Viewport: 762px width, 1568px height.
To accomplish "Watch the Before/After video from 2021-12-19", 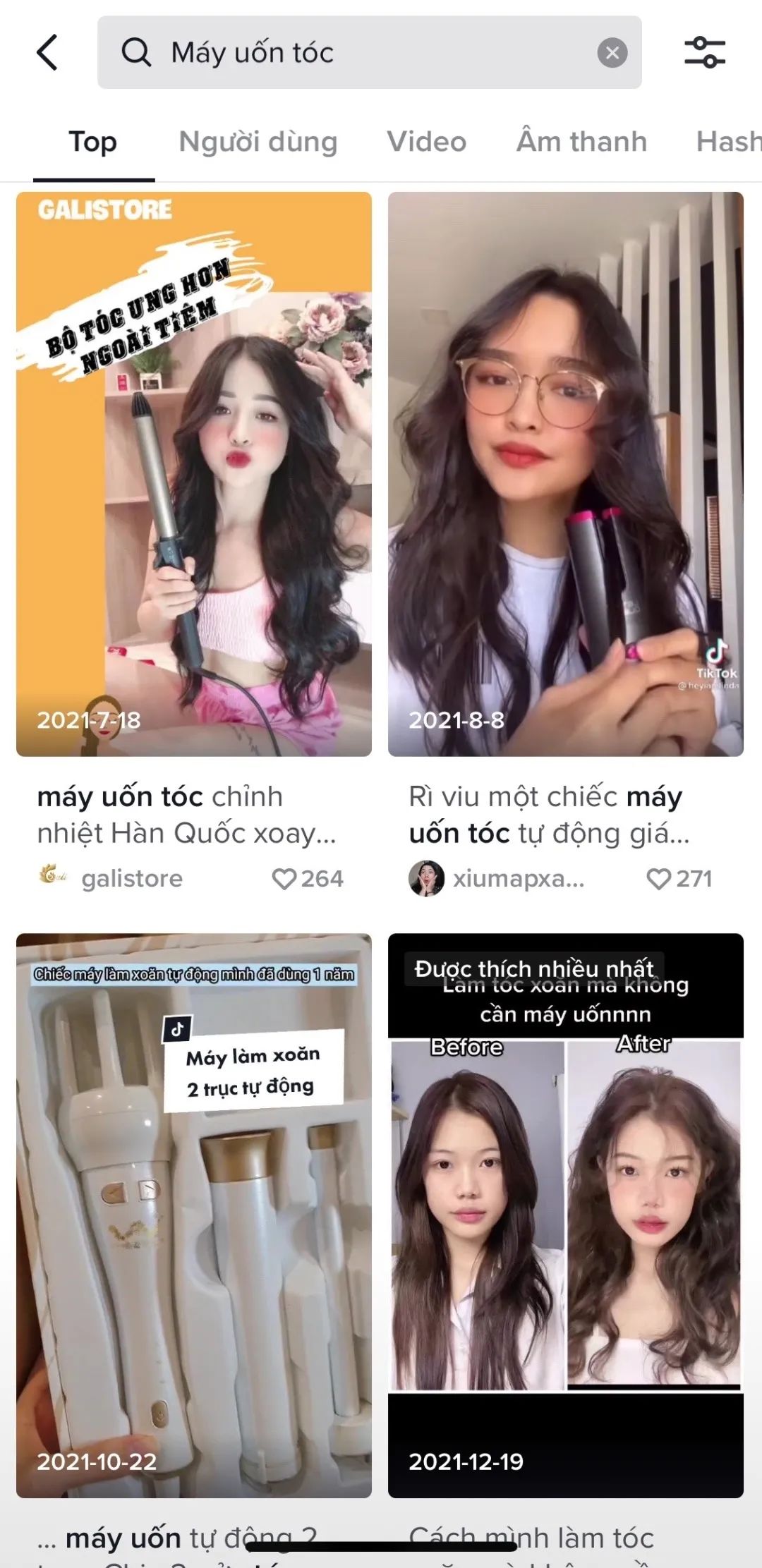I will click(565, 1215).
